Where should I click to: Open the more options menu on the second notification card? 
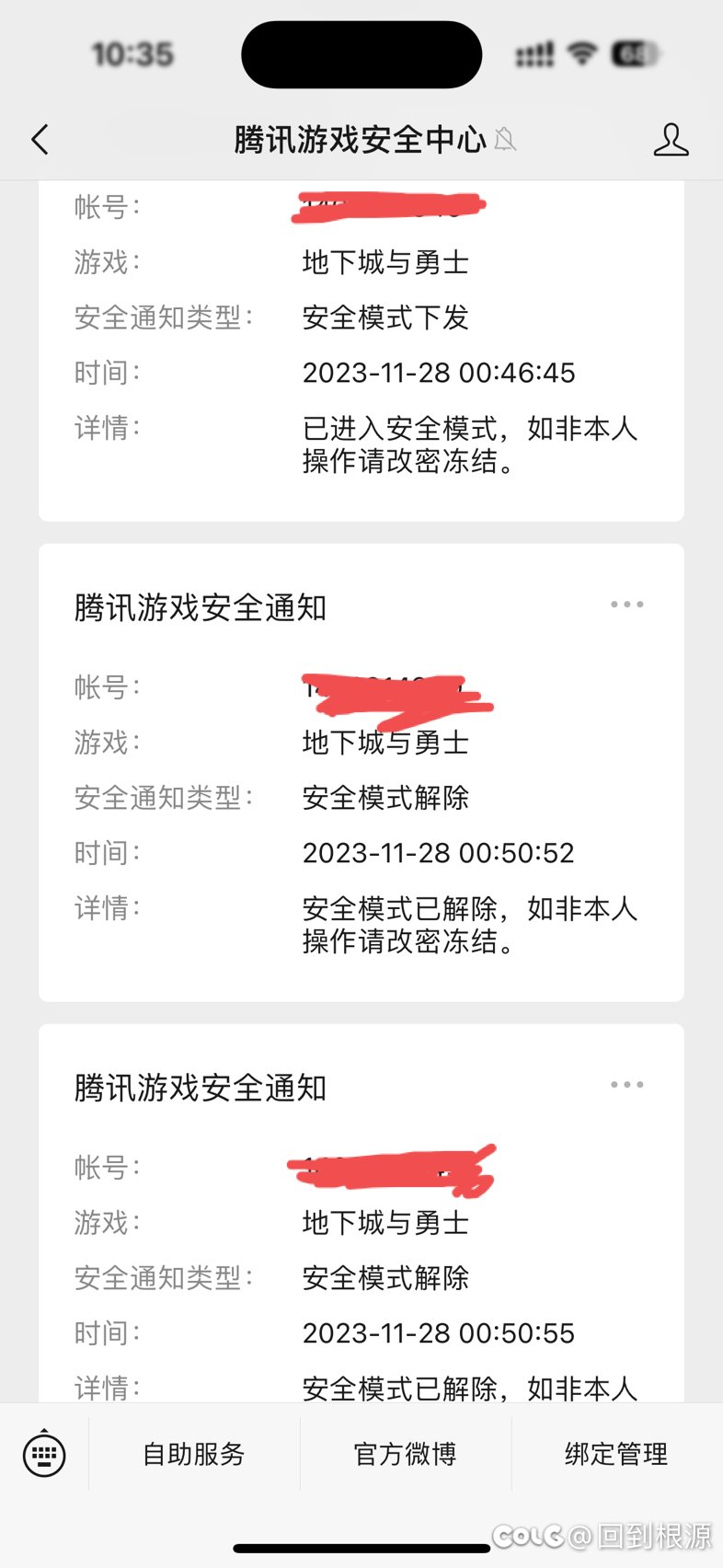(x=626, y=1084)
